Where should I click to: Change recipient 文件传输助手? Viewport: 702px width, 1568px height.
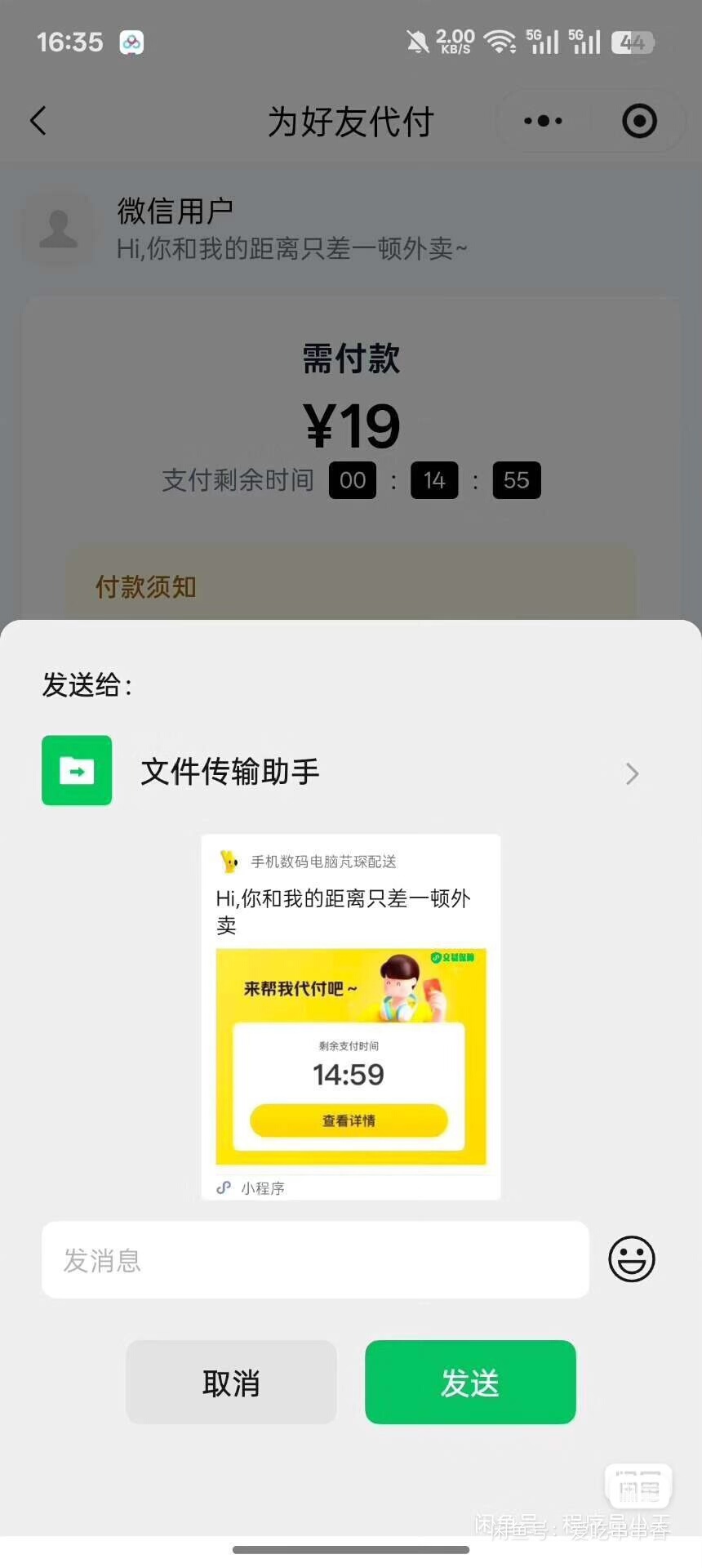(343, 771)
